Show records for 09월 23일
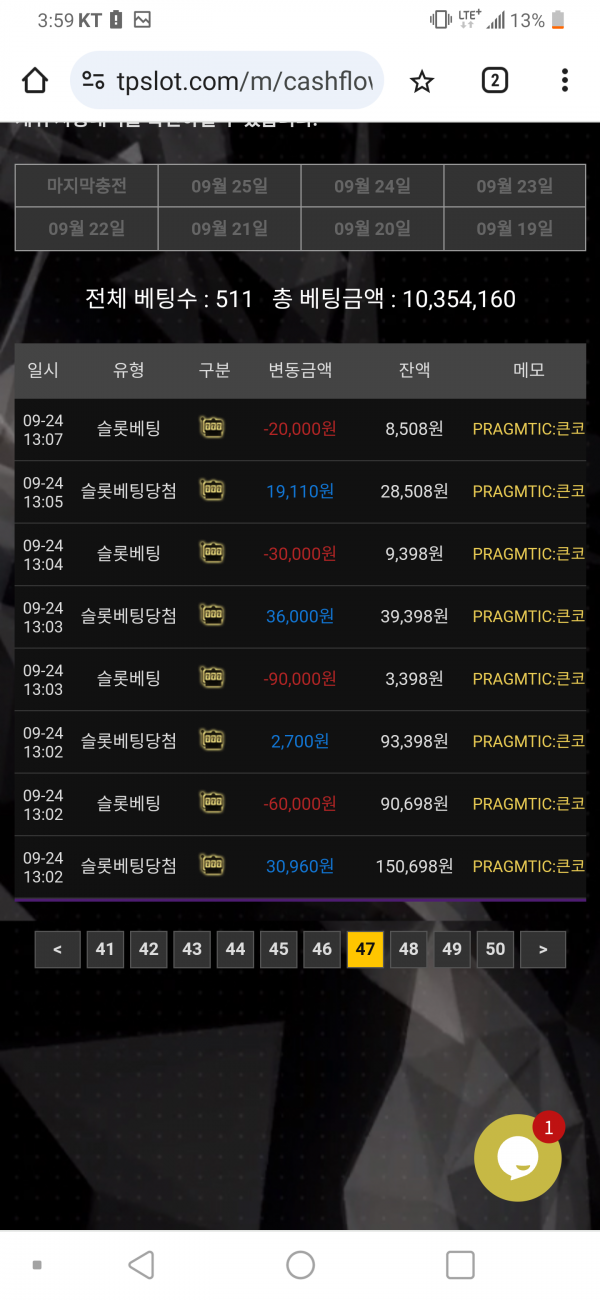Screen dimensions: 600x1300 tap(514, 186)
